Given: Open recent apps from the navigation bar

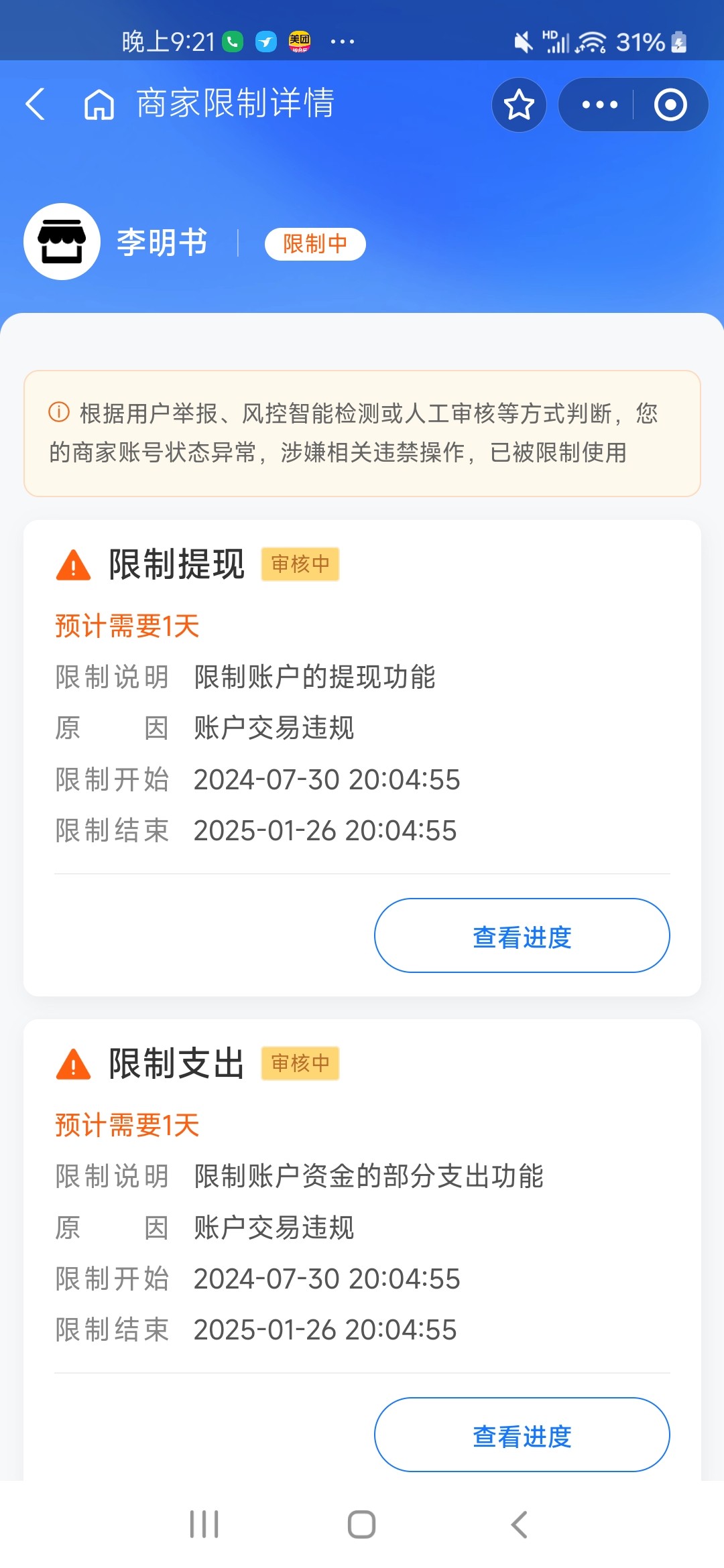Looking at the screenshot, I should coord(204,1524).
